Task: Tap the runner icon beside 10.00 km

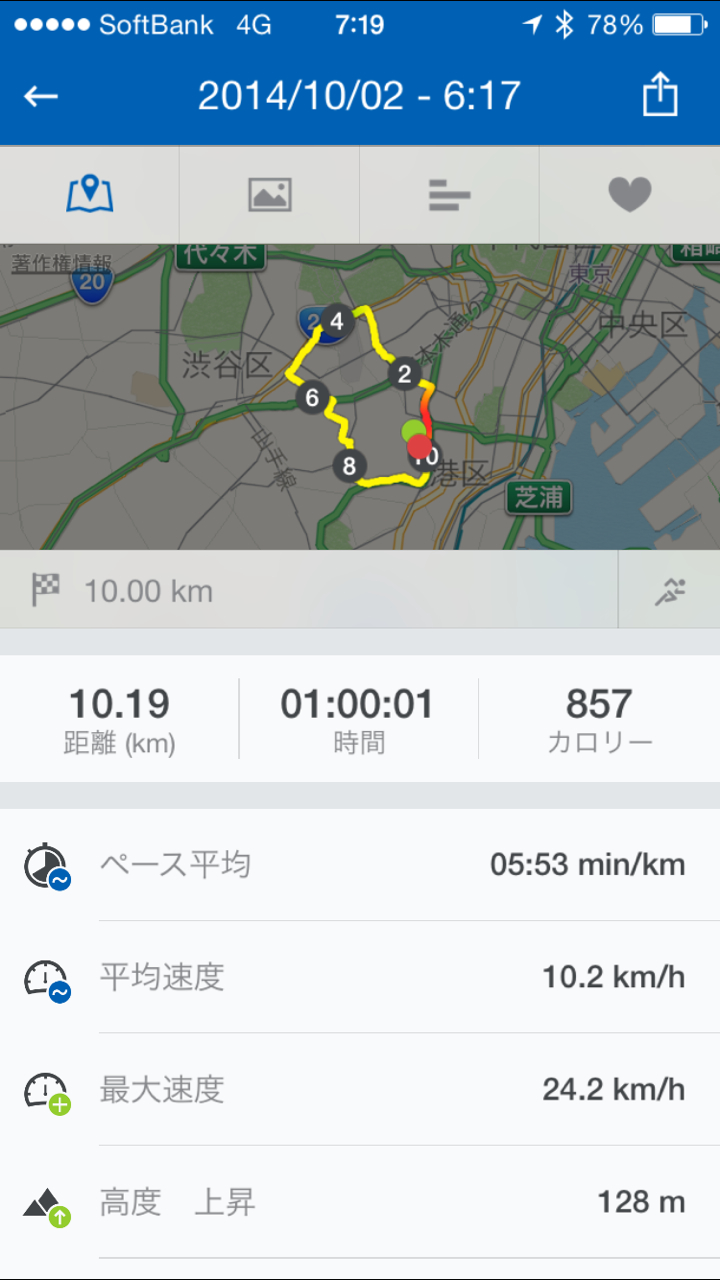Action: (x=669, y=591)
